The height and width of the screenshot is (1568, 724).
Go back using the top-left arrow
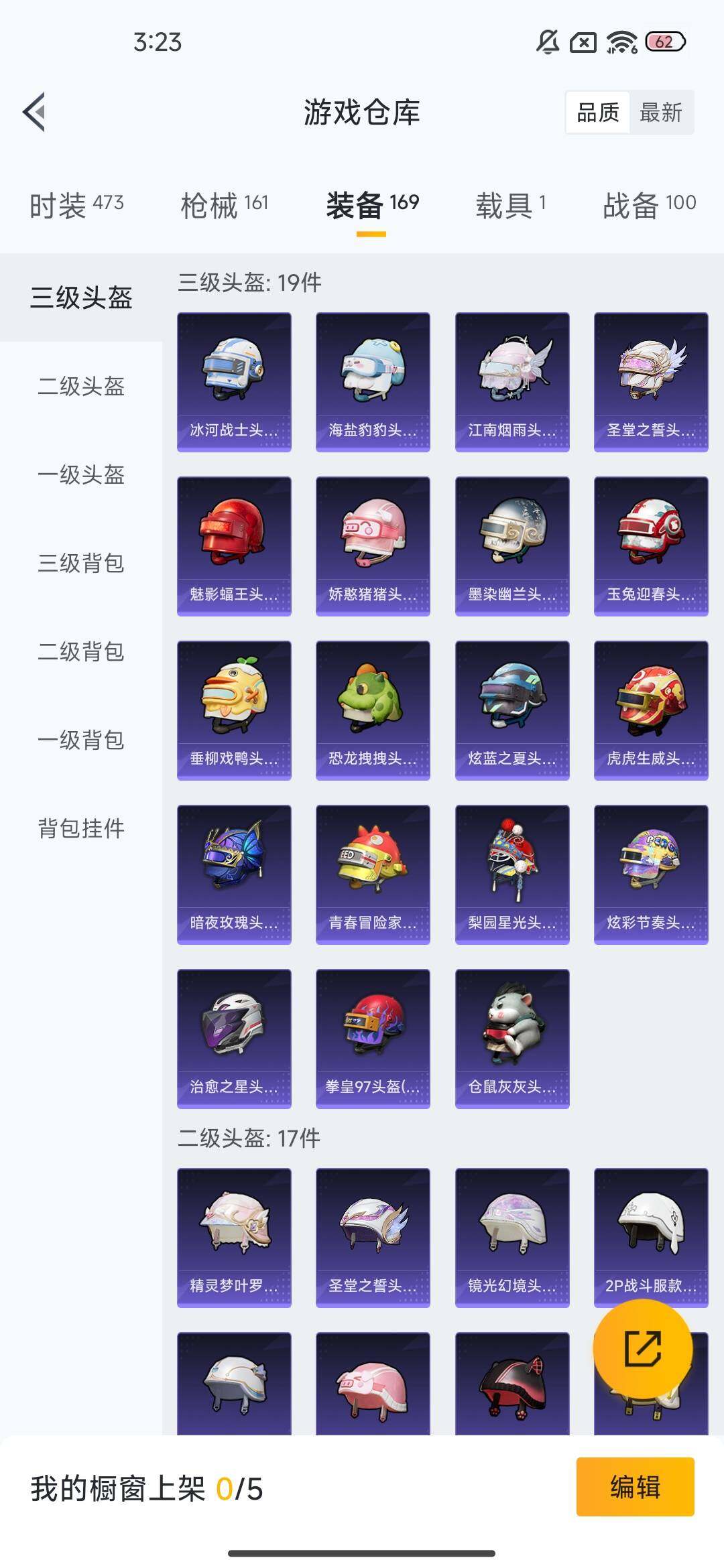[34, 112]
